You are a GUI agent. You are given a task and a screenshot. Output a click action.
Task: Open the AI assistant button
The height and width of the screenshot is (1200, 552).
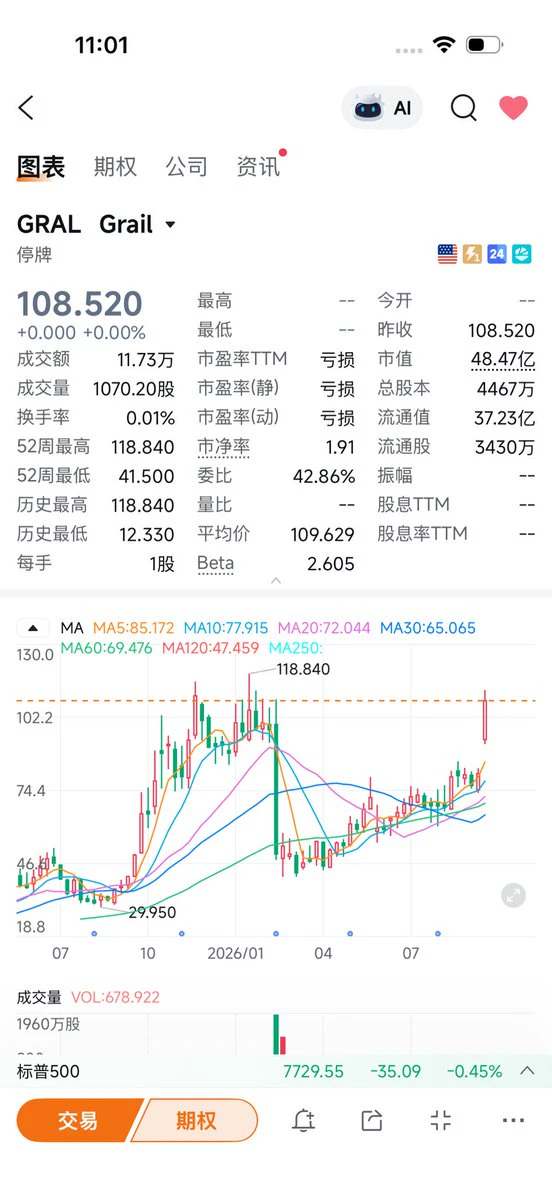point(382,108)
